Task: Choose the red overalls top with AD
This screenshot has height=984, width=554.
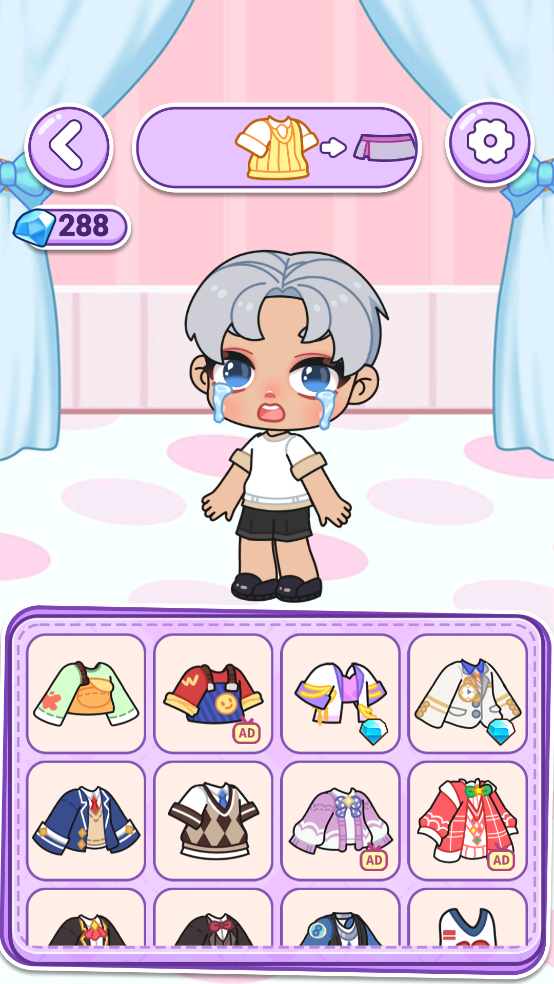Action: [x=213, y=693]
